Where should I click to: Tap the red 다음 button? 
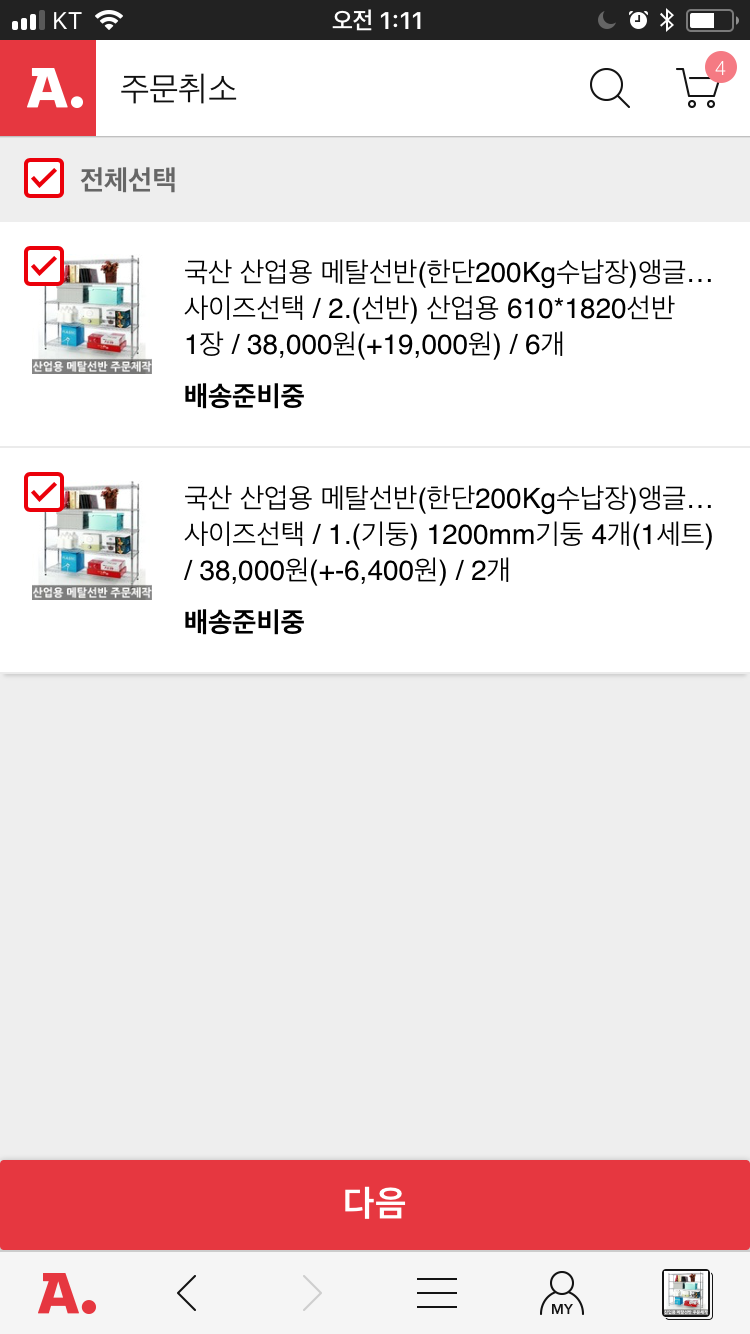tap(375, 1204)
